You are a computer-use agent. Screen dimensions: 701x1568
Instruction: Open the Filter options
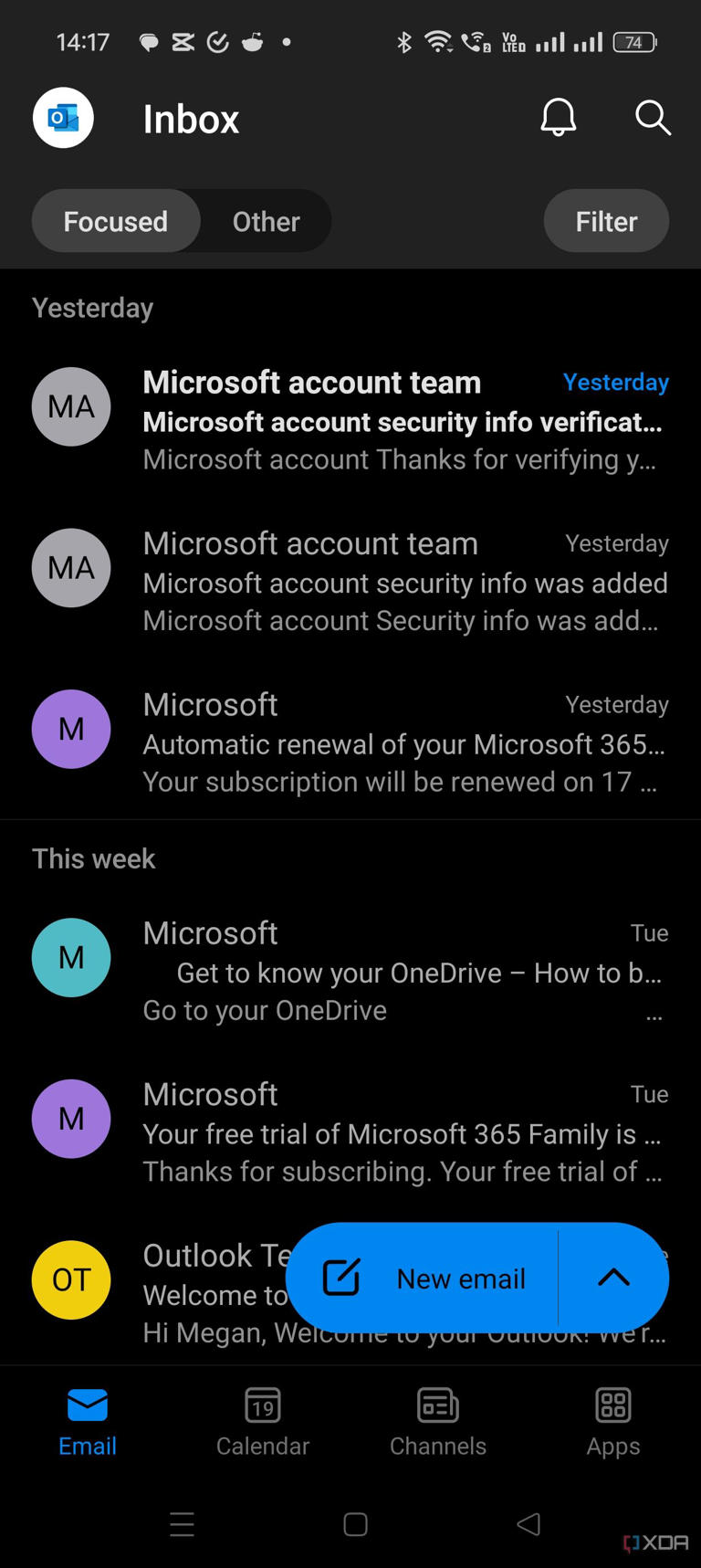[605, 220]
